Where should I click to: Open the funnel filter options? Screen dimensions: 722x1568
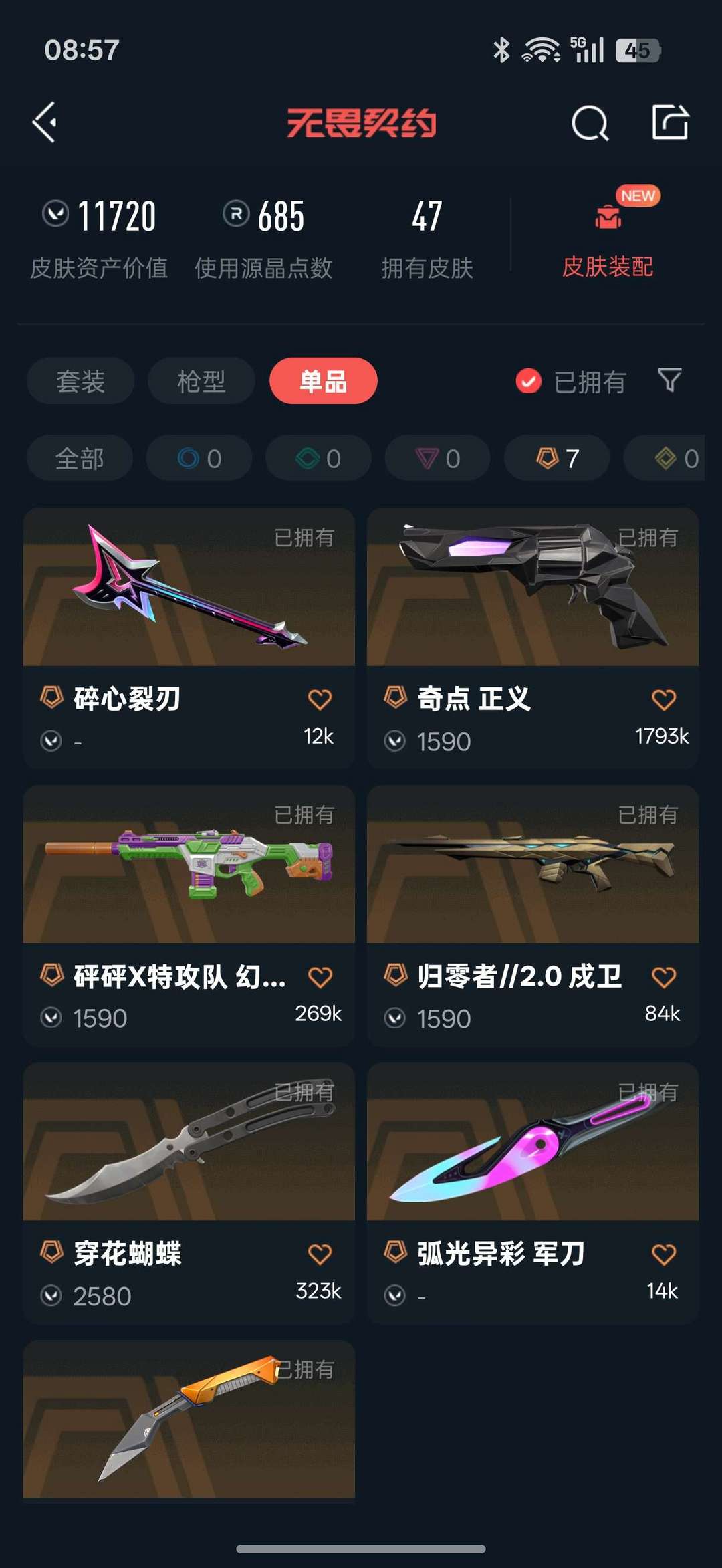pos(669,380)
